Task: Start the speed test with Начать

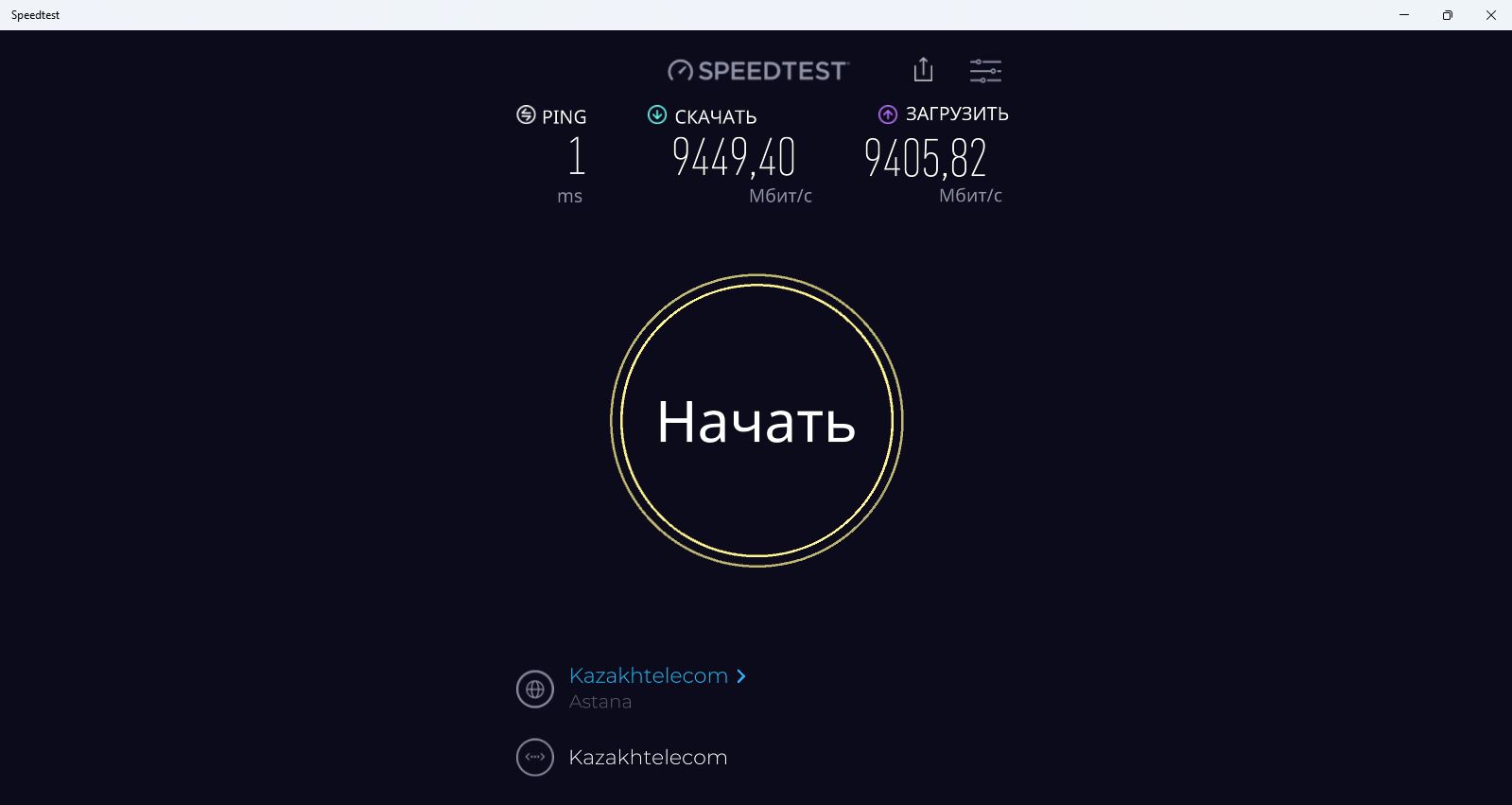Action: click(756, 421)
